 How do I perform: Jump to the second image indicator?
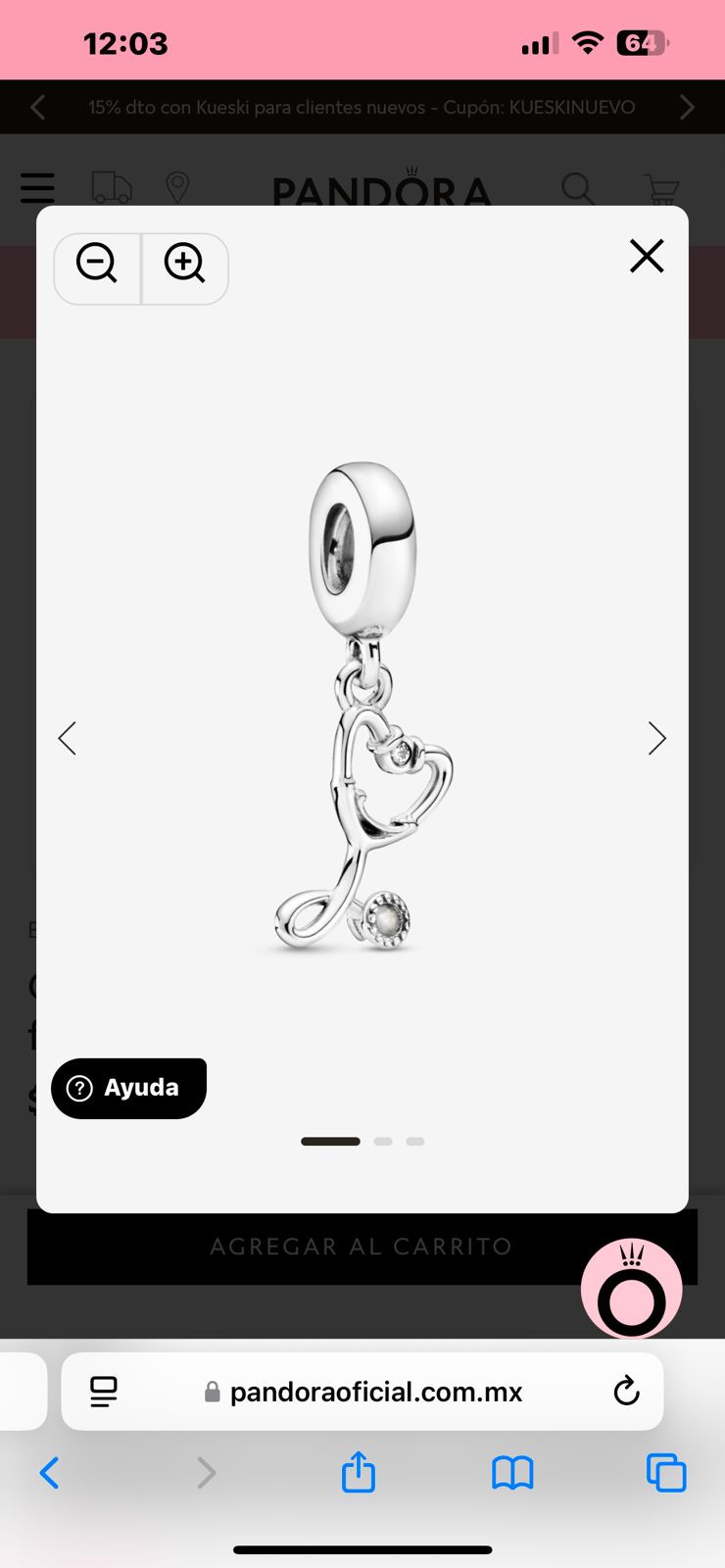(383, 1142)
